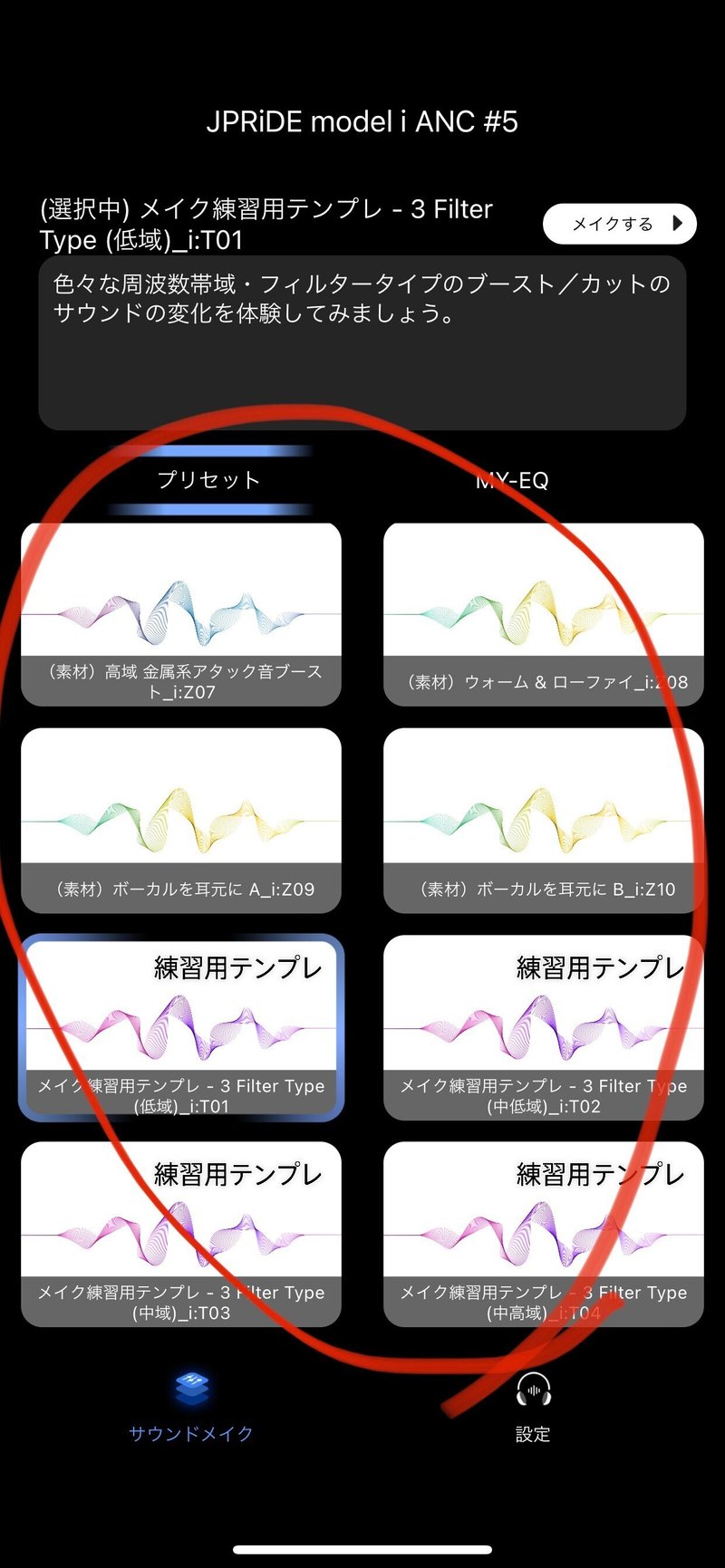Viewport: 725px width, 1568px height.
Task: Select preset 高域 金属系アタック音ブースト_i:Z07
Action: [x=182, y=614]
